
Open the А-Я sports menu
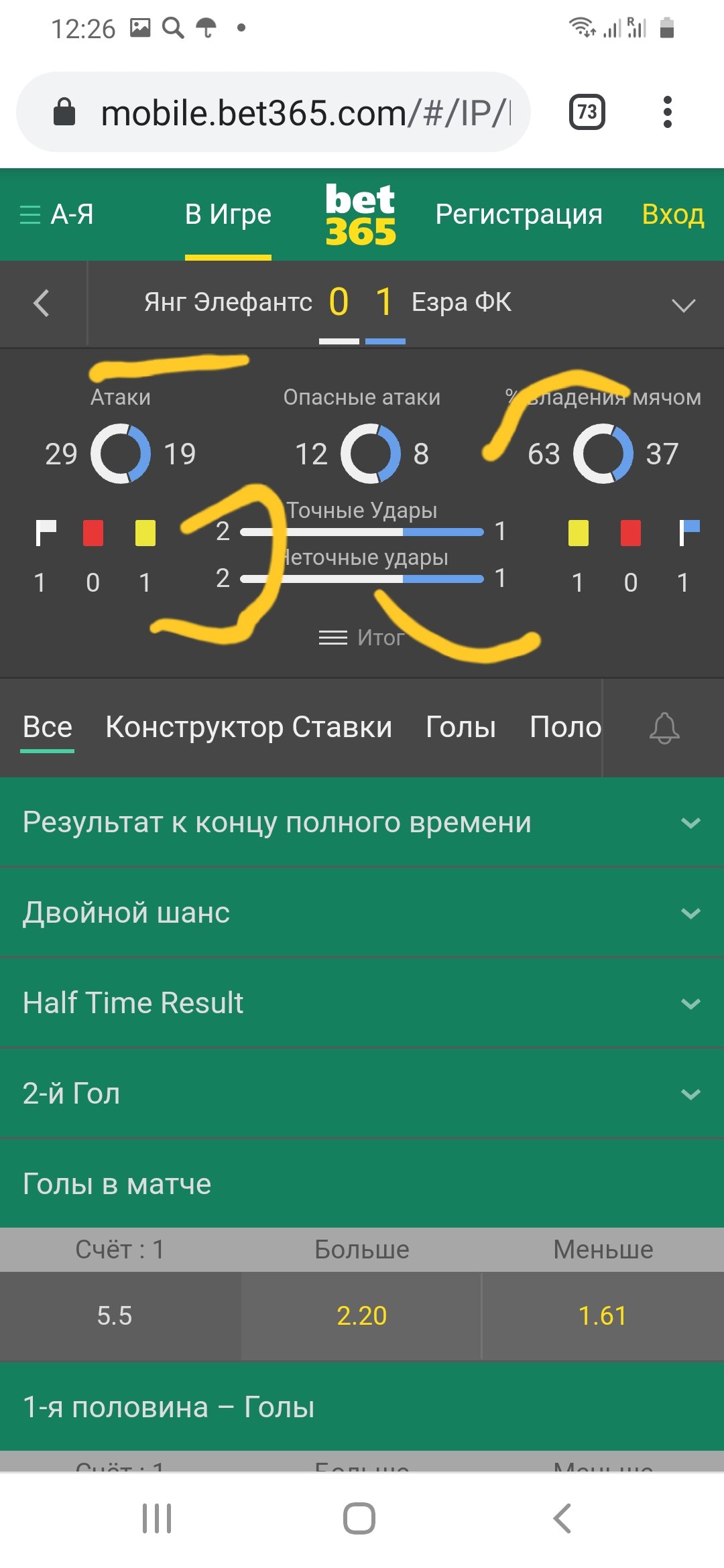click(x=57, y=214)
